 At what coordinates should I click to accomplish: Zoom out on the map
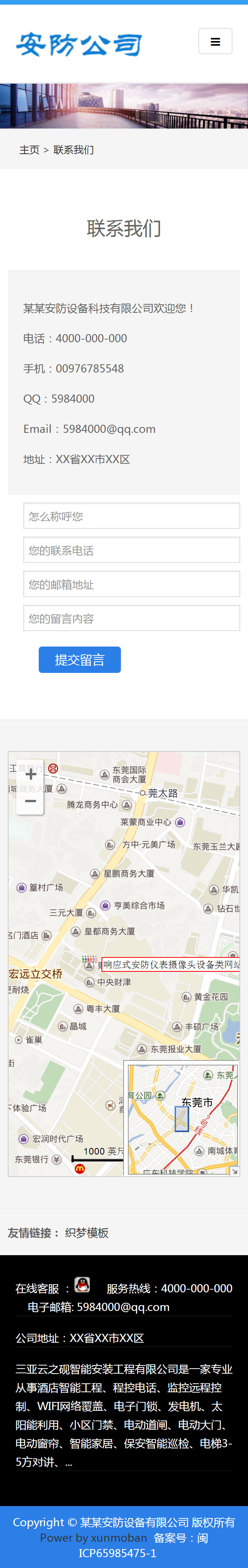coord(31,801)
